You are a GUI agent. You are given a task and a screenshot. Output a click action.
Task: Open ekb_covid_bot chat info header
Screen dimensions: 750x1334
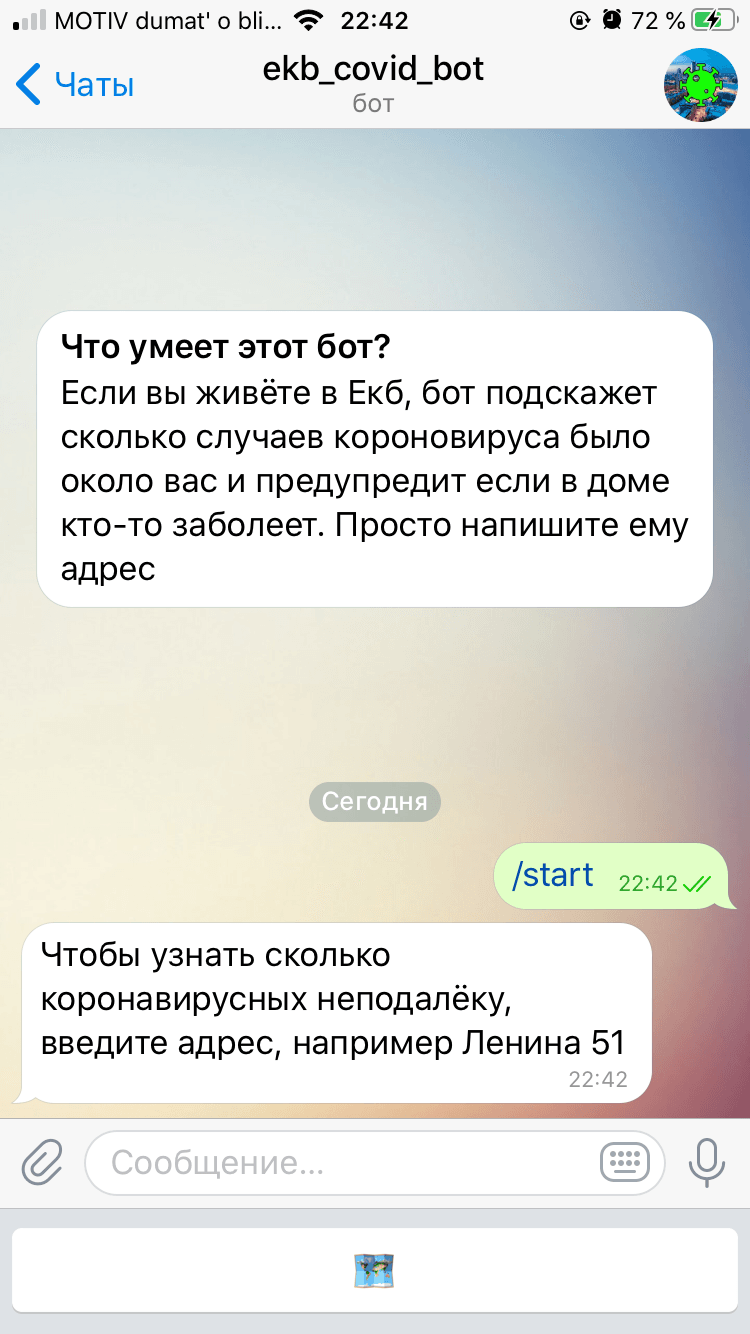pos(373,84)
